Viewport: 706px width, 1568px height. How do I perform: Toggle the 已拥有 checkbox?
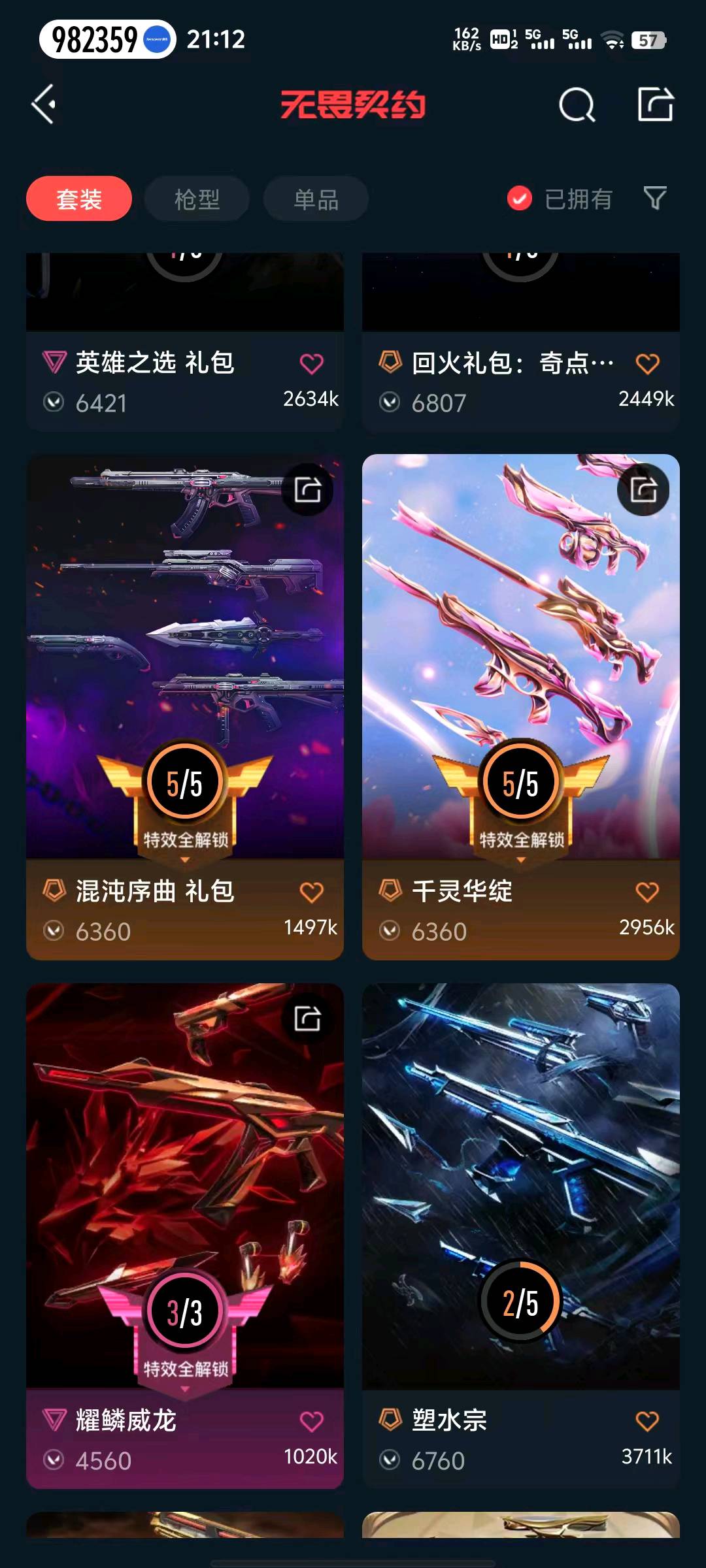(x=520, y=199)
